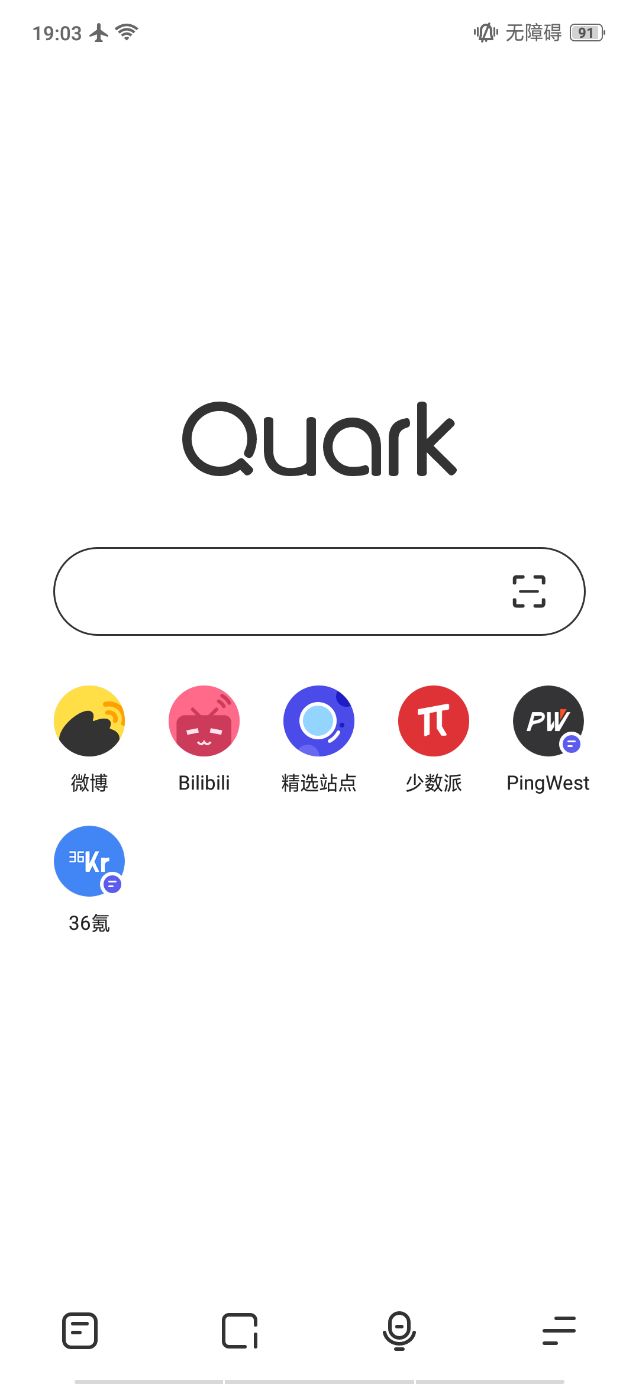
Task: Open 精选站点 shortcut
Action: [x=319, y=721]
